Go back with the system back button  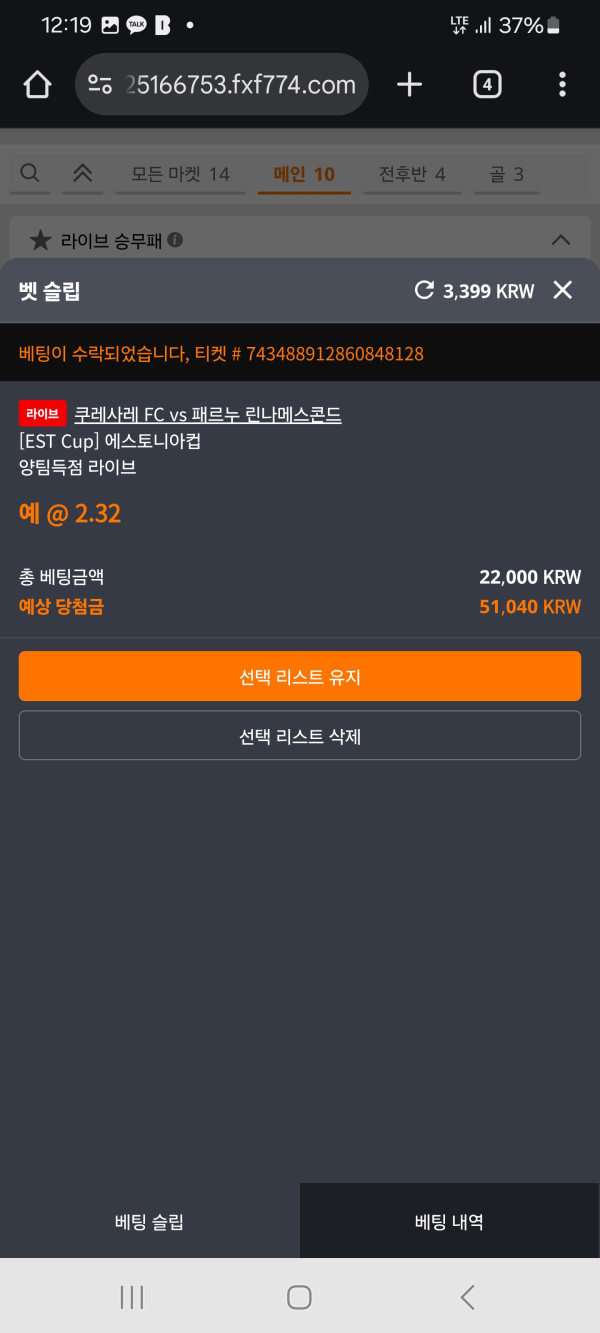(467, 1297)
